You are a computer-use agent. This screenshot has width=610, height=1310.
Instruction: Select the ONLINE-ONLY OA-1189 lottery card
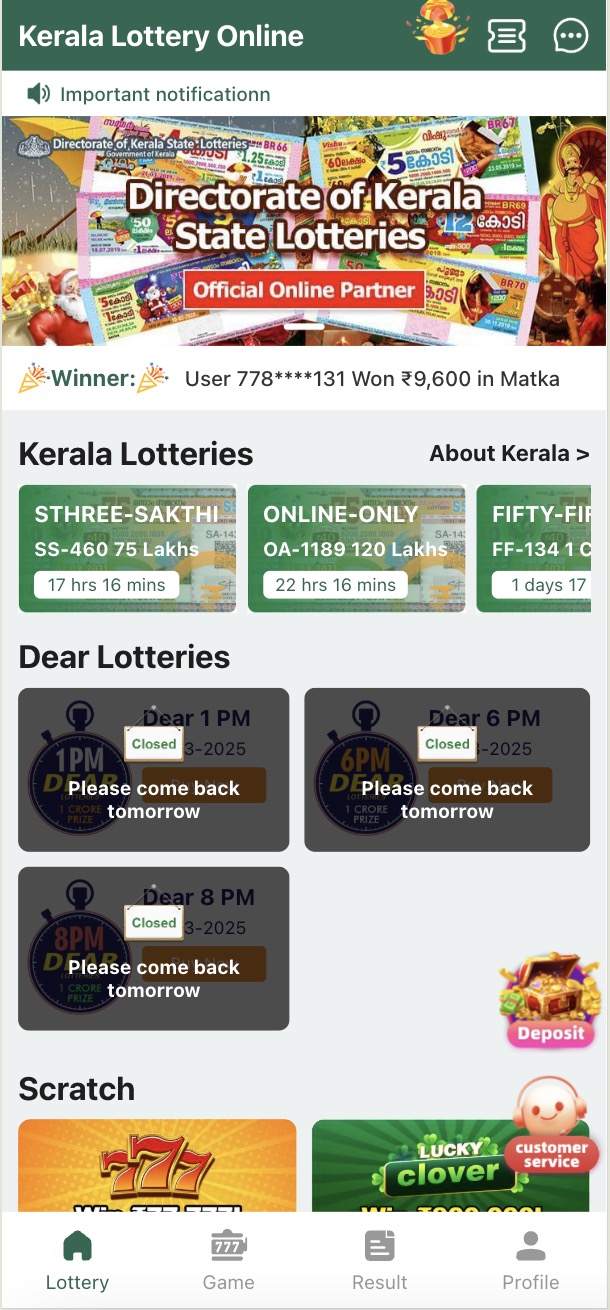pyautogui.click(x=356, y=548)
